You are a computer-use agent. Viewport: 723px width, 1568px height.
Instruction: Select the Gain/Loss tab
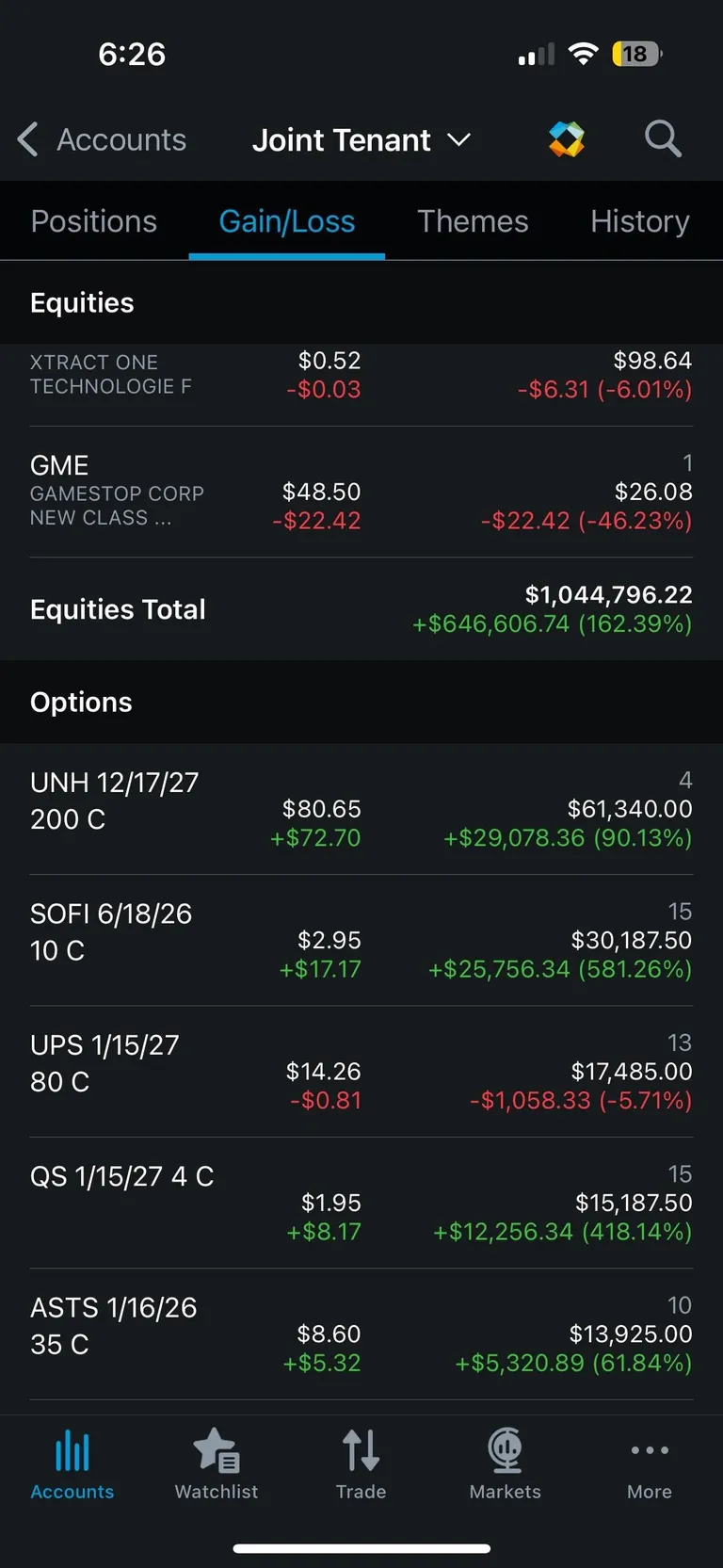coord(287,220)
